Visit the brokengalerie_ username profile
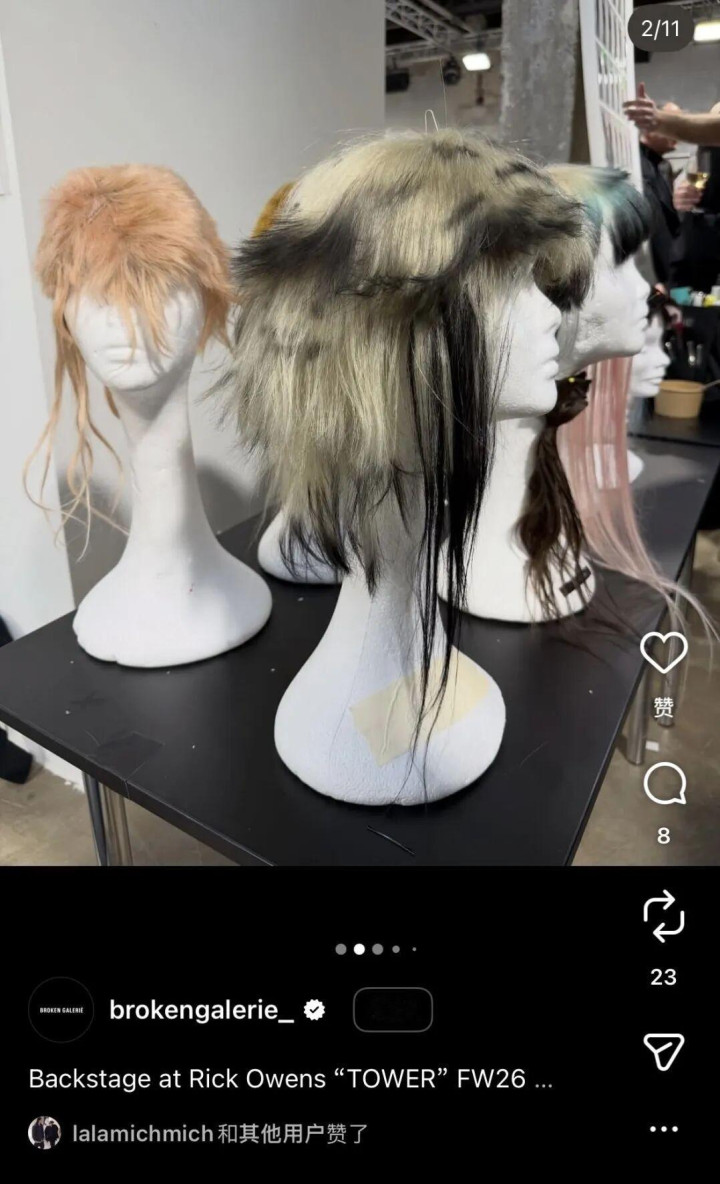Viewport: 720px width, 1184px height. [x=201, y=1010]
